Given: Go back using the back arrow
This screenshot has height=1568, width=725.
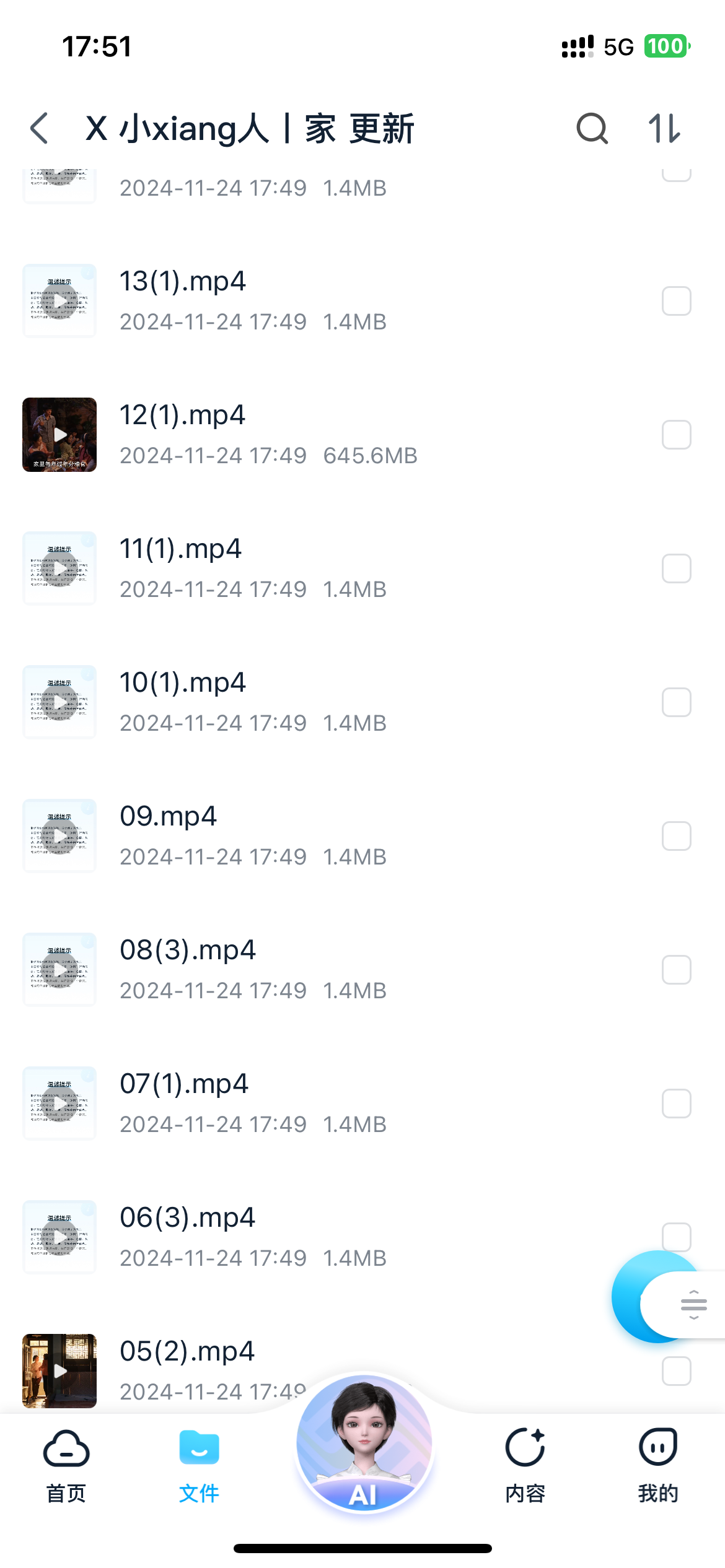Looking at the screenshot, I should (40, 129).
